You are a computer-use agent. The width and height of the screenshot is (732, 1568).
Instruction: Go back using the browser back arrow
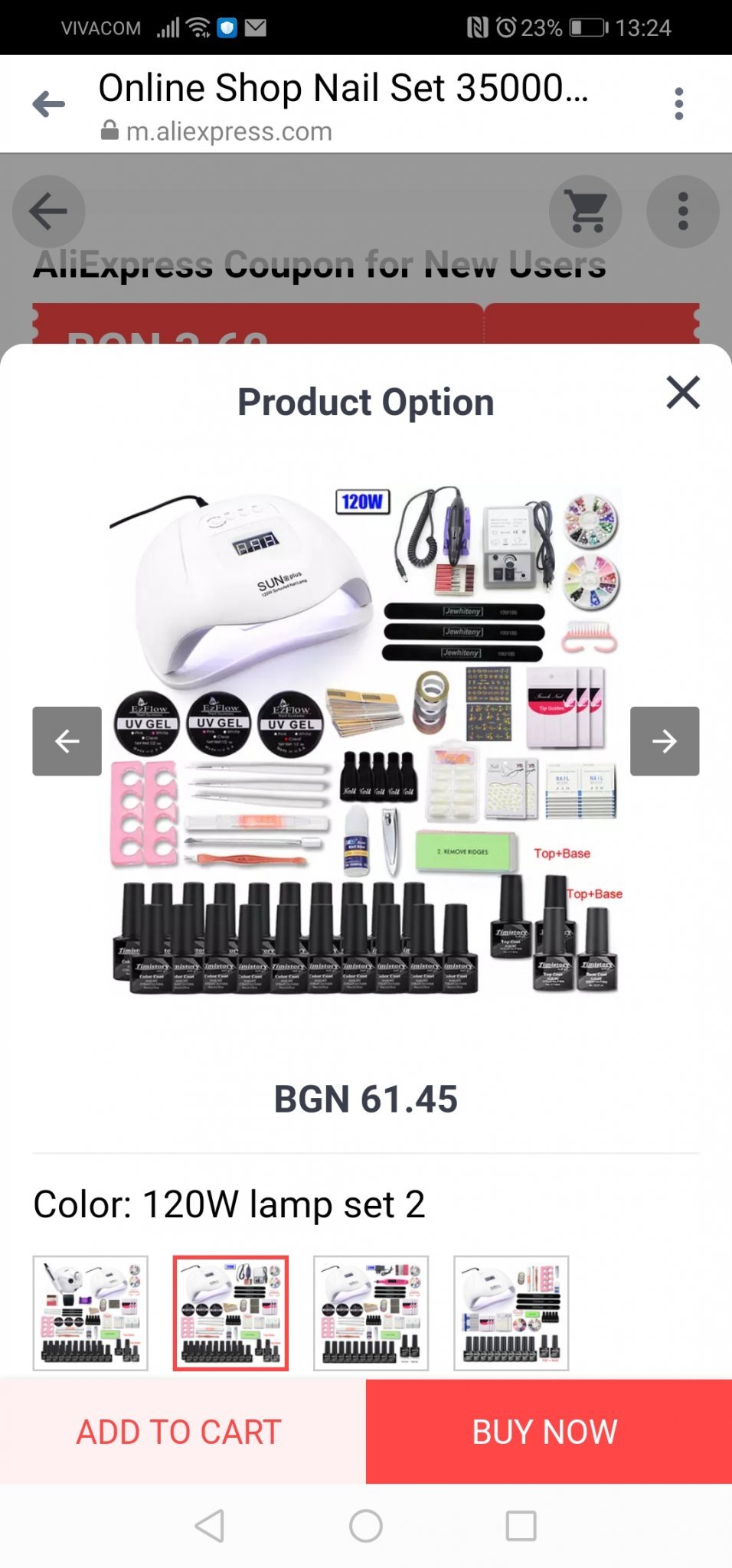49,104
